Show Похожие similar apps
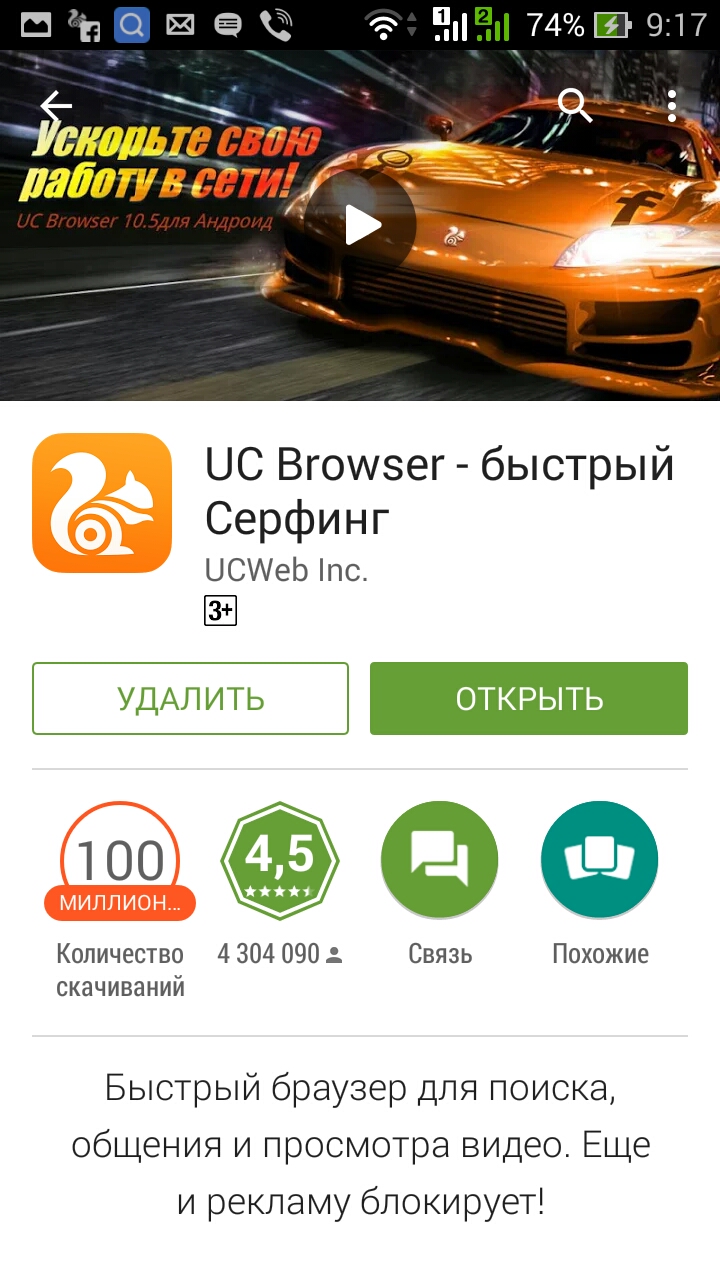720x1280 pixels. pos(599,861)
